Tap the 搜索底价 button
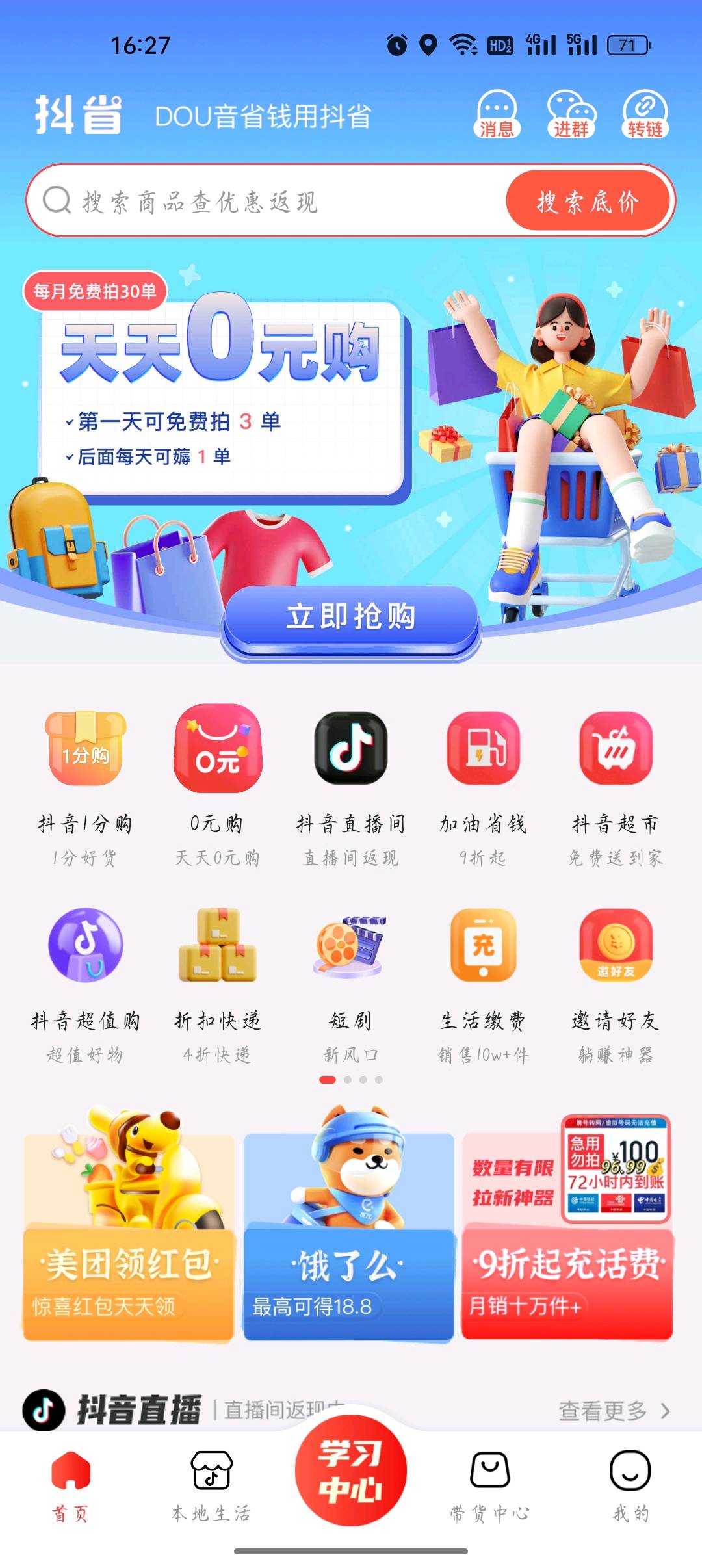This screenshot has width=702, height=1568. pos(587,202)
